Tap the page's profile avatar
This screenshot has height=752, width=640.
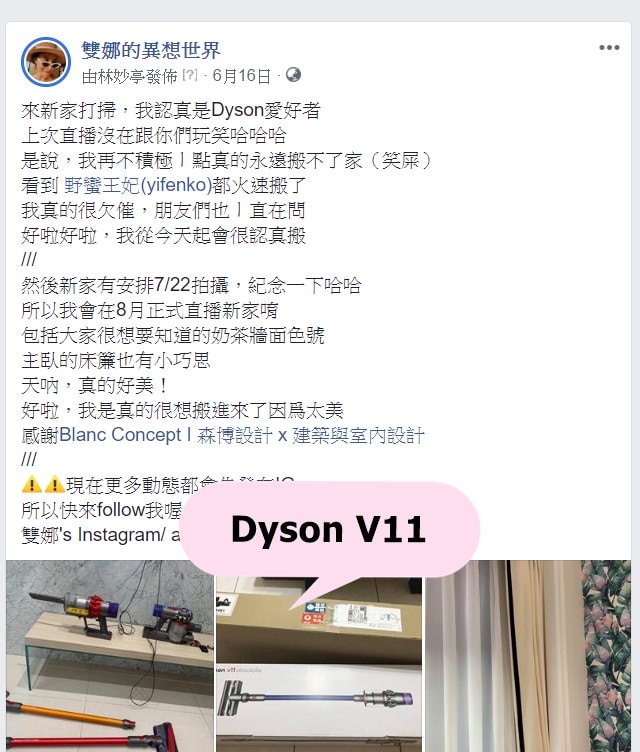tap(46, 62)
